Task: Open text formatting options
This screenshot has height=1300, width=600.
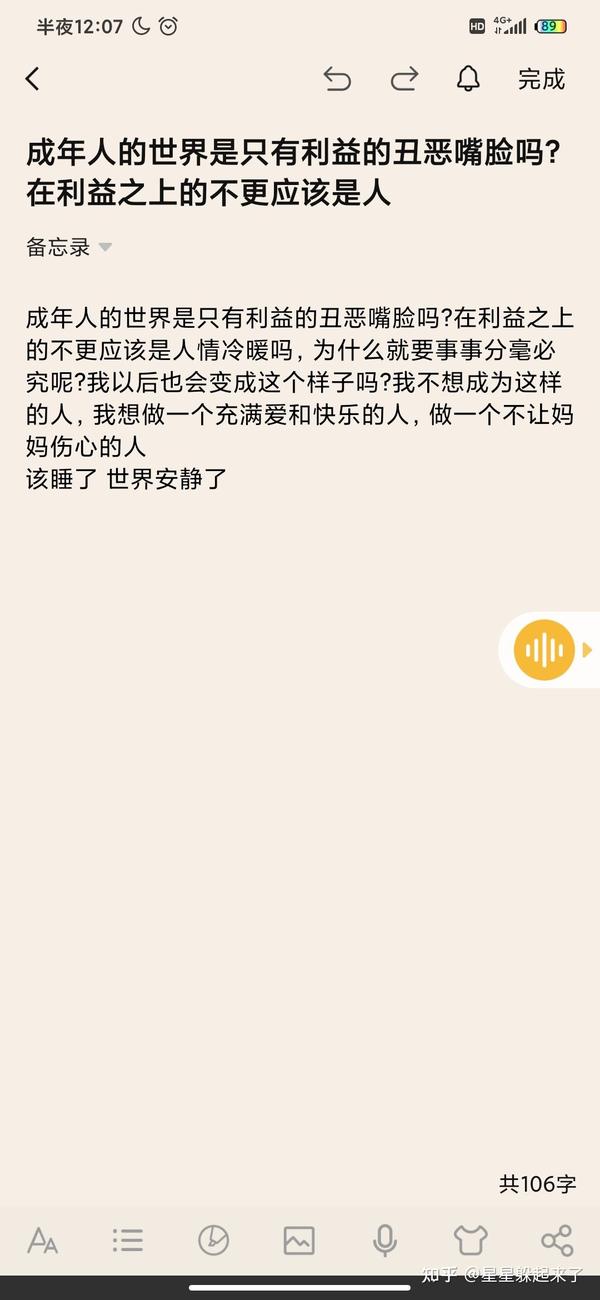Action: tap(42, 1241)
